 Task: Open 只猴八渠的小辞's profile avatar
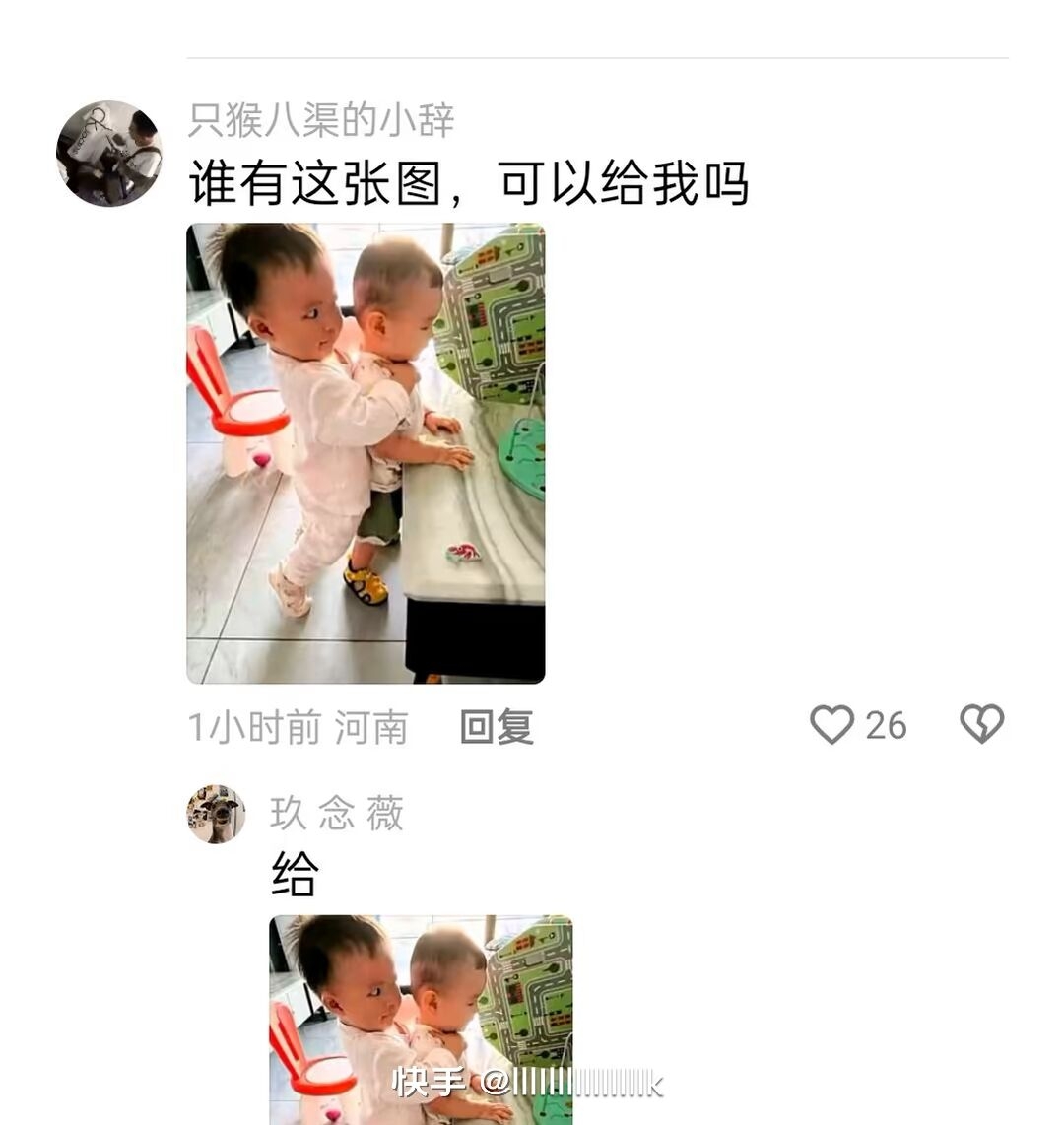click(108, 154)
